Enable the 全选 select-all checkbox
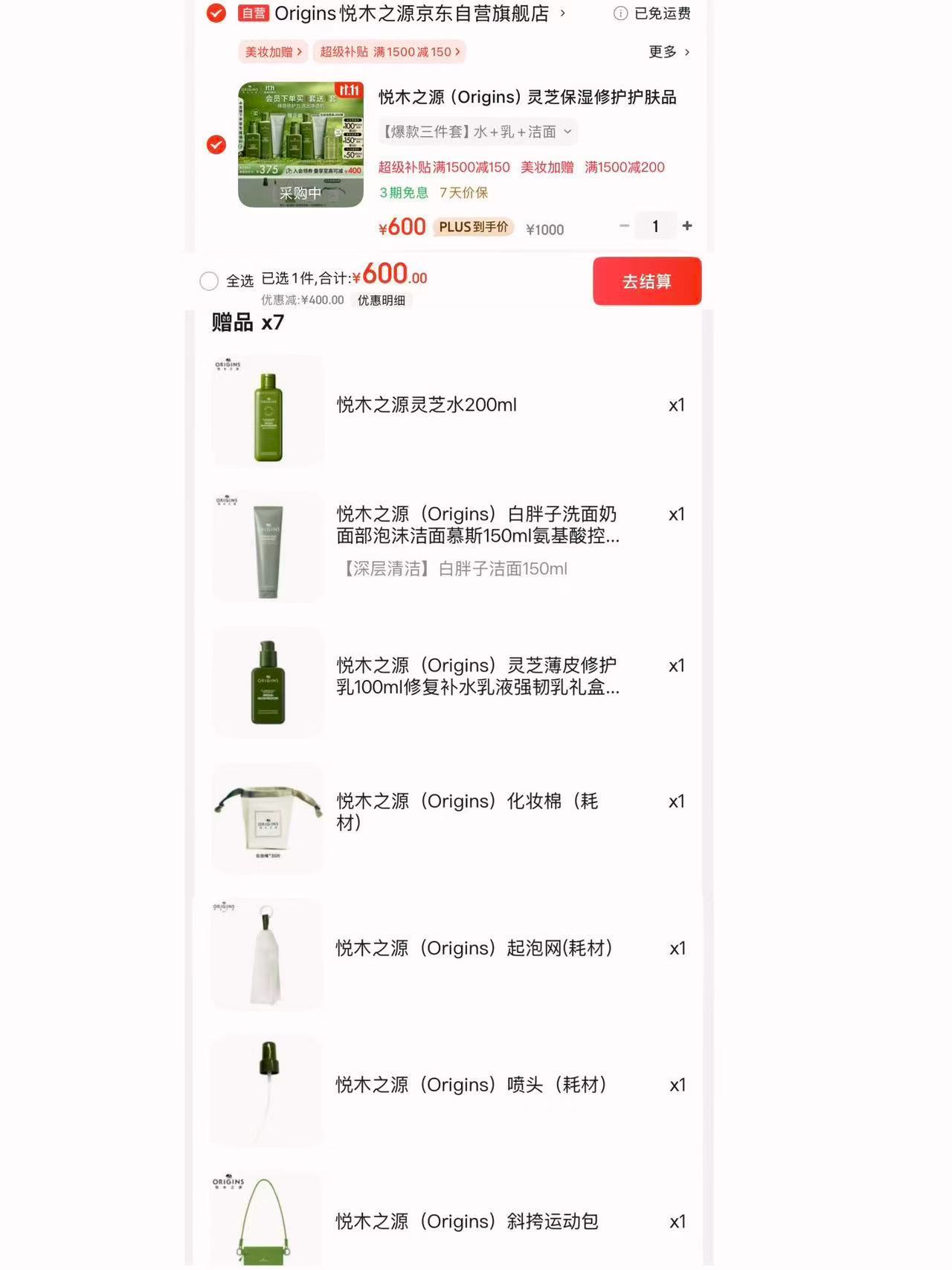 coord(209,281)
